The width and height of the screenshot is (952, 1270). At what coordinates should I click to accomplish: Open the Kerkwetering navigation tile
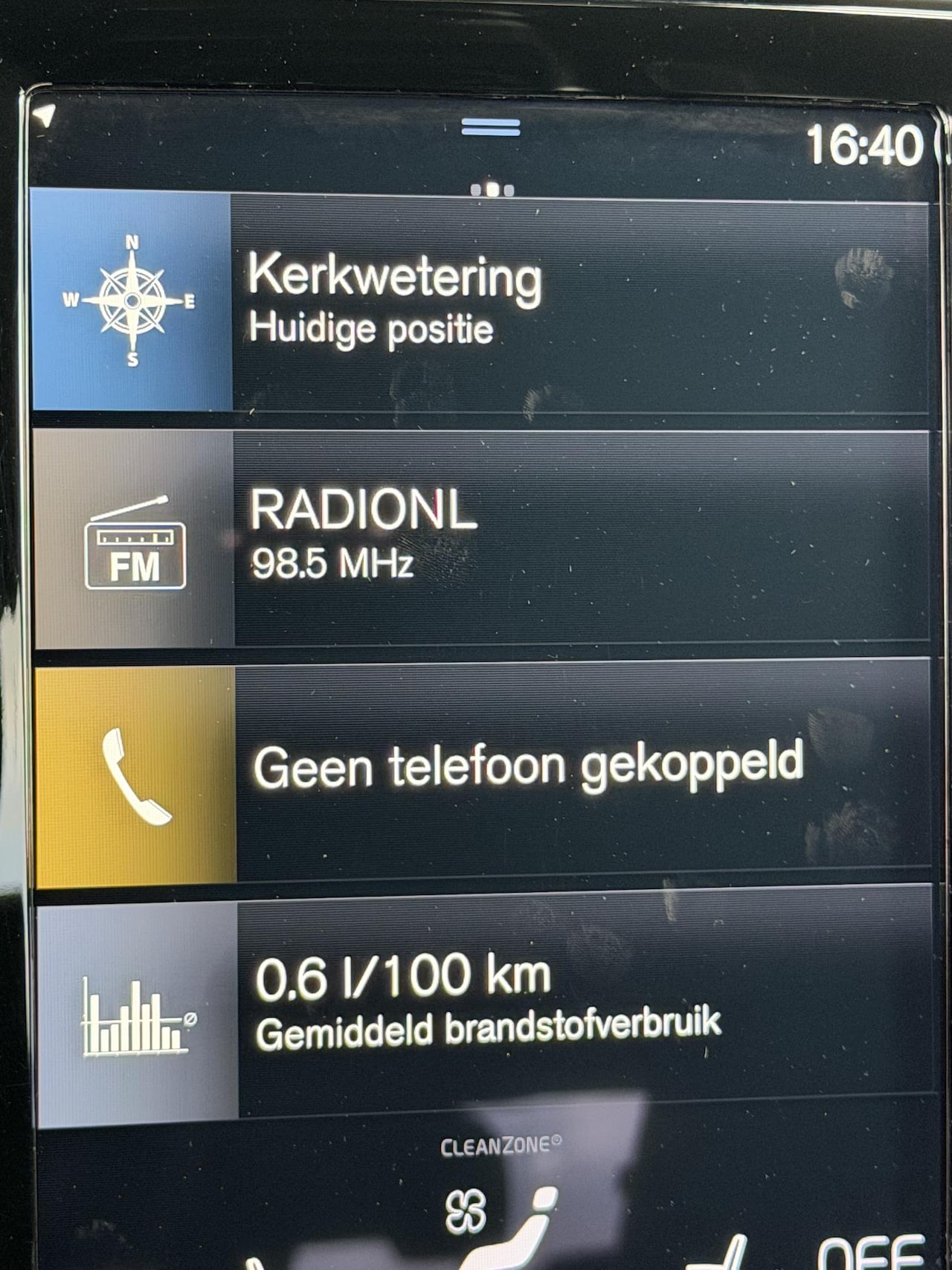tap(480, 300)
